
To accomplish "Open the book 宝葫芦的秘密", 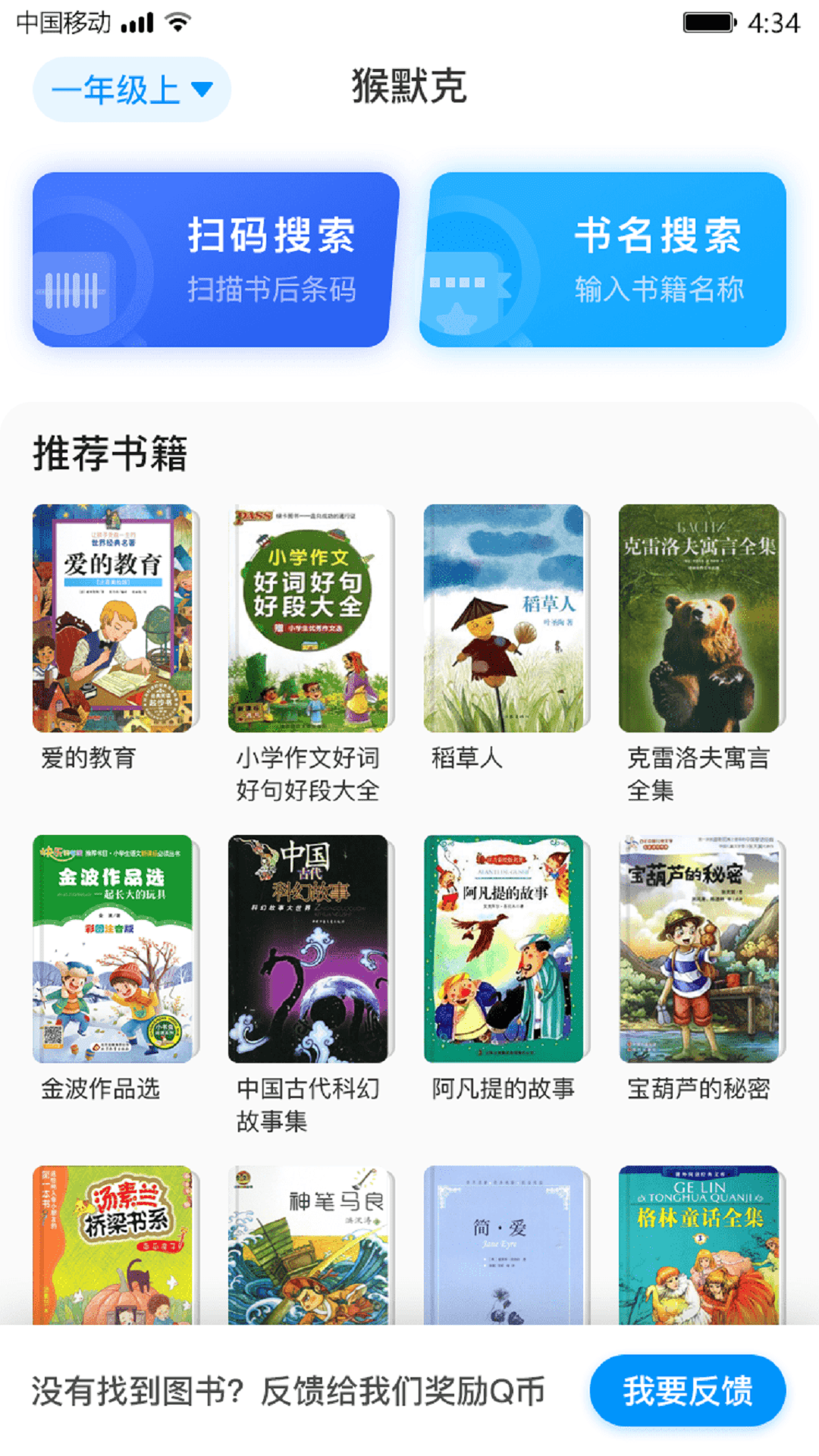I will click(698, 948).
